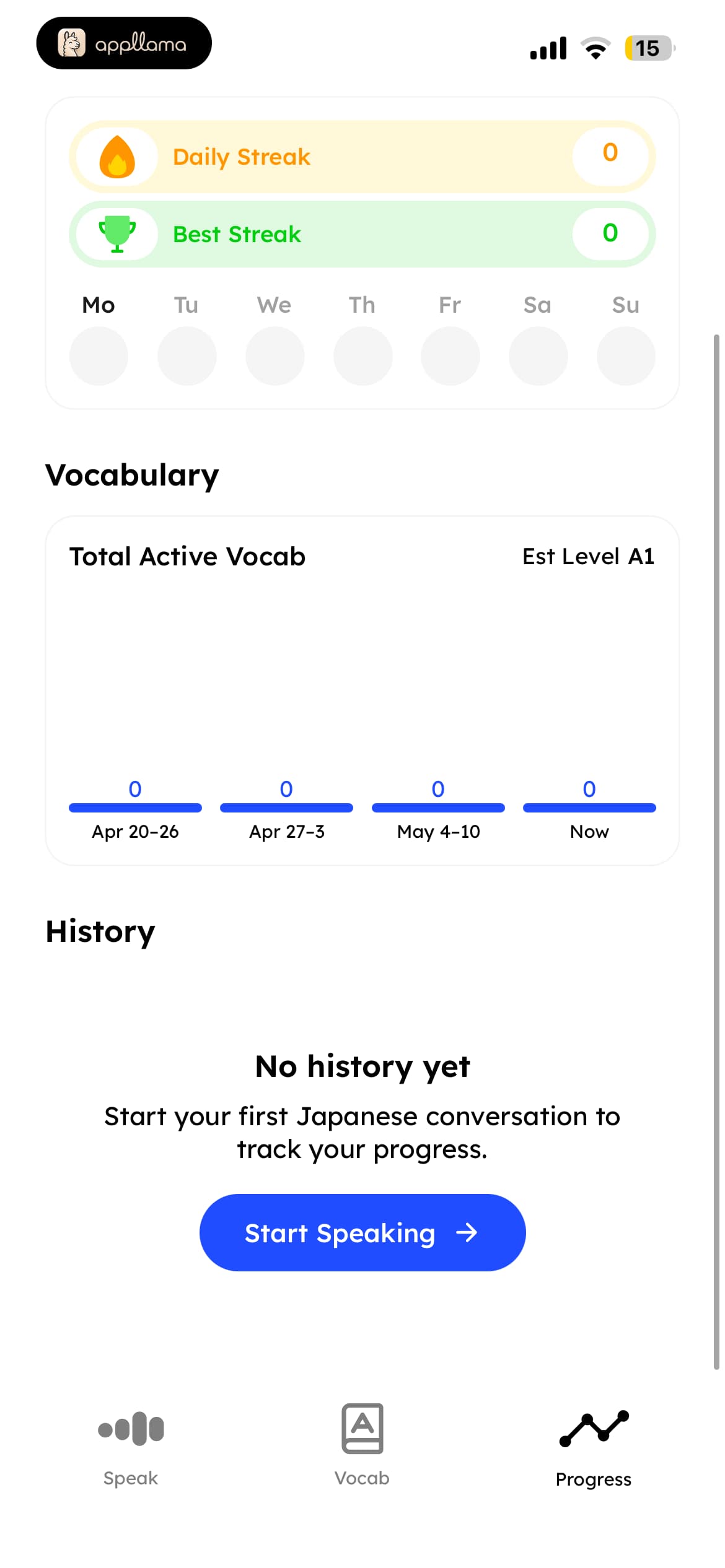Open the Vocab tab
Viewport: 725px width, 1568px height.
362,1445
